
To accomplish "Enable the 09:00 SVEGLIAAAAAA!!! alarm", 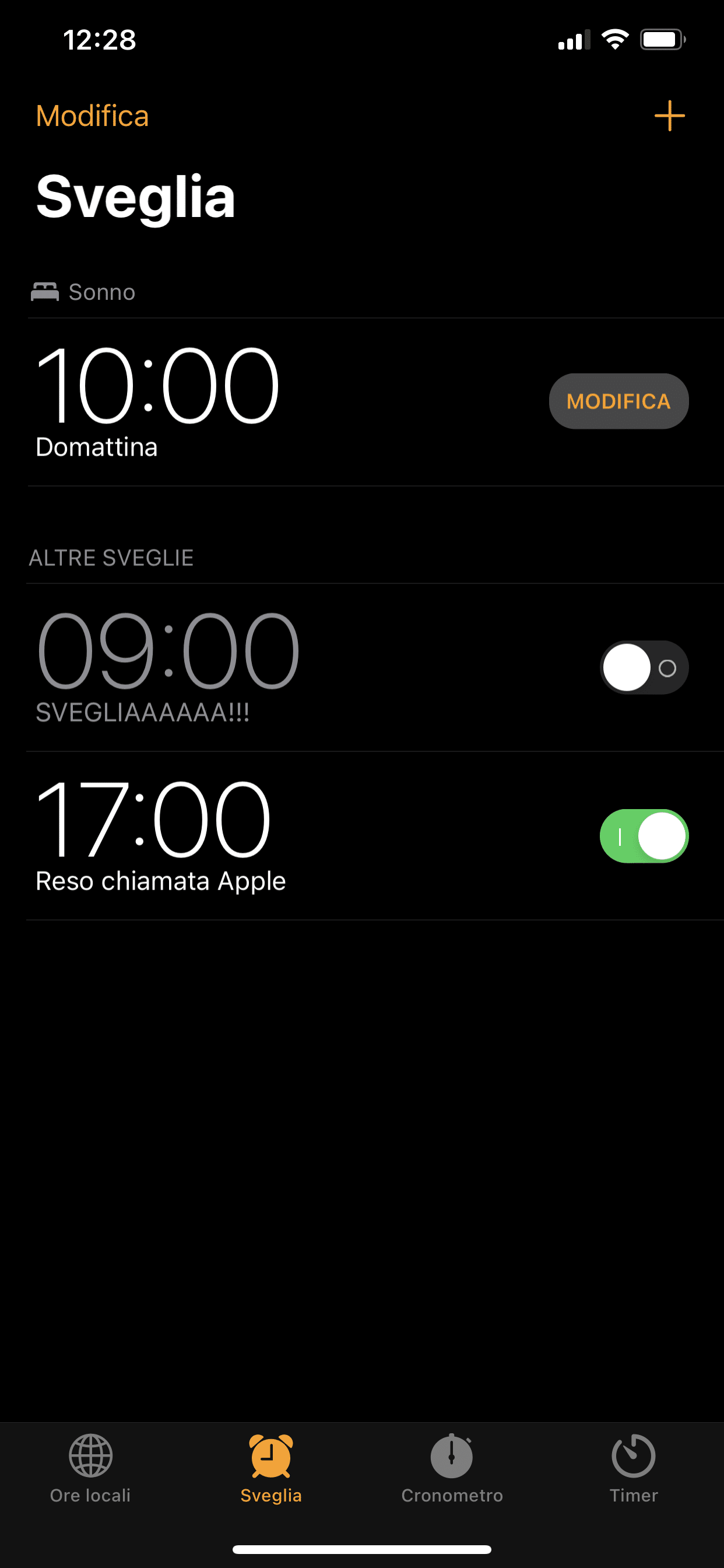I will coord(644,668).
